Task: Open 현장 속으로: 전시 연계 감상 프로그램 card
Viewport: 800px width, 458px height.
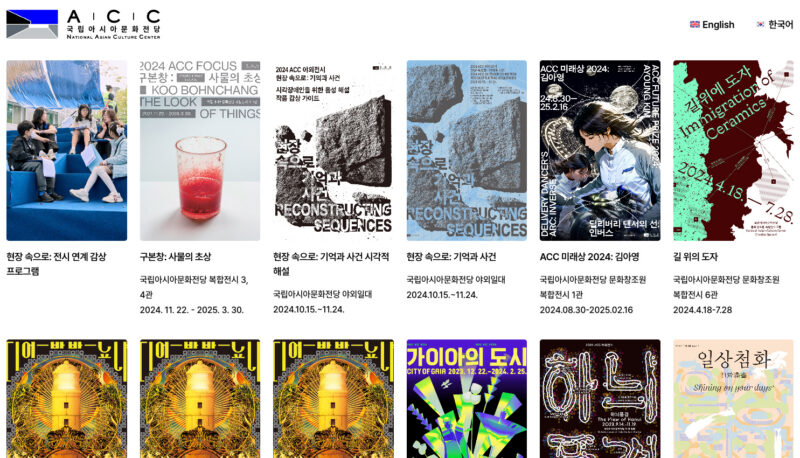Action: pyautogui.click(x=66, y=150)
